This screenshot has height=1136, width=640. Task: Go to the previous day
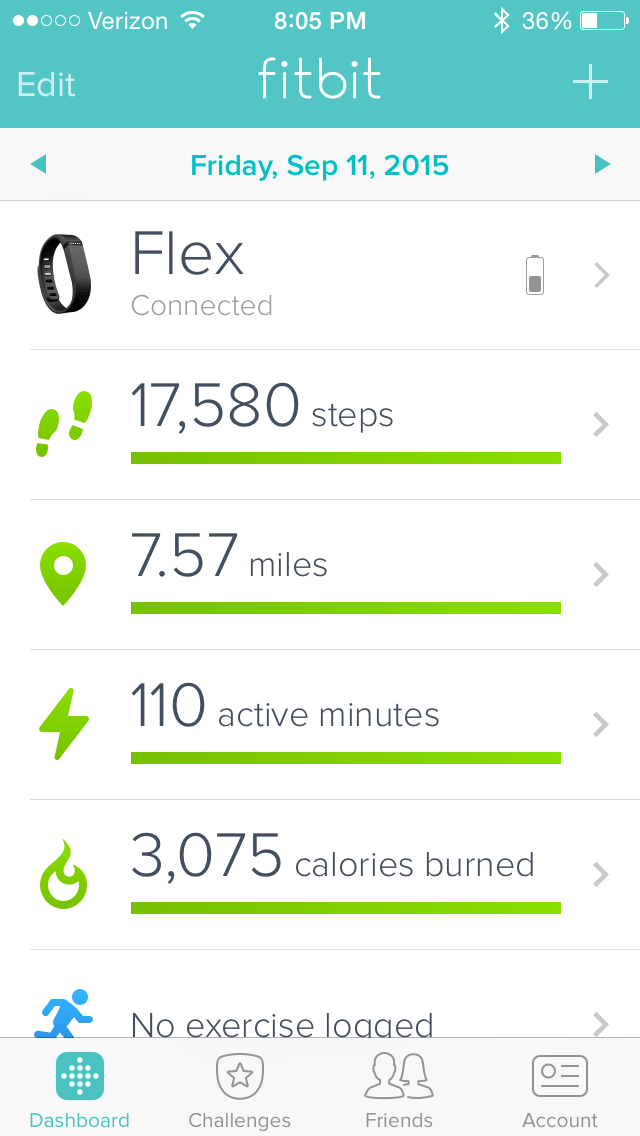[x=38, y=164]
